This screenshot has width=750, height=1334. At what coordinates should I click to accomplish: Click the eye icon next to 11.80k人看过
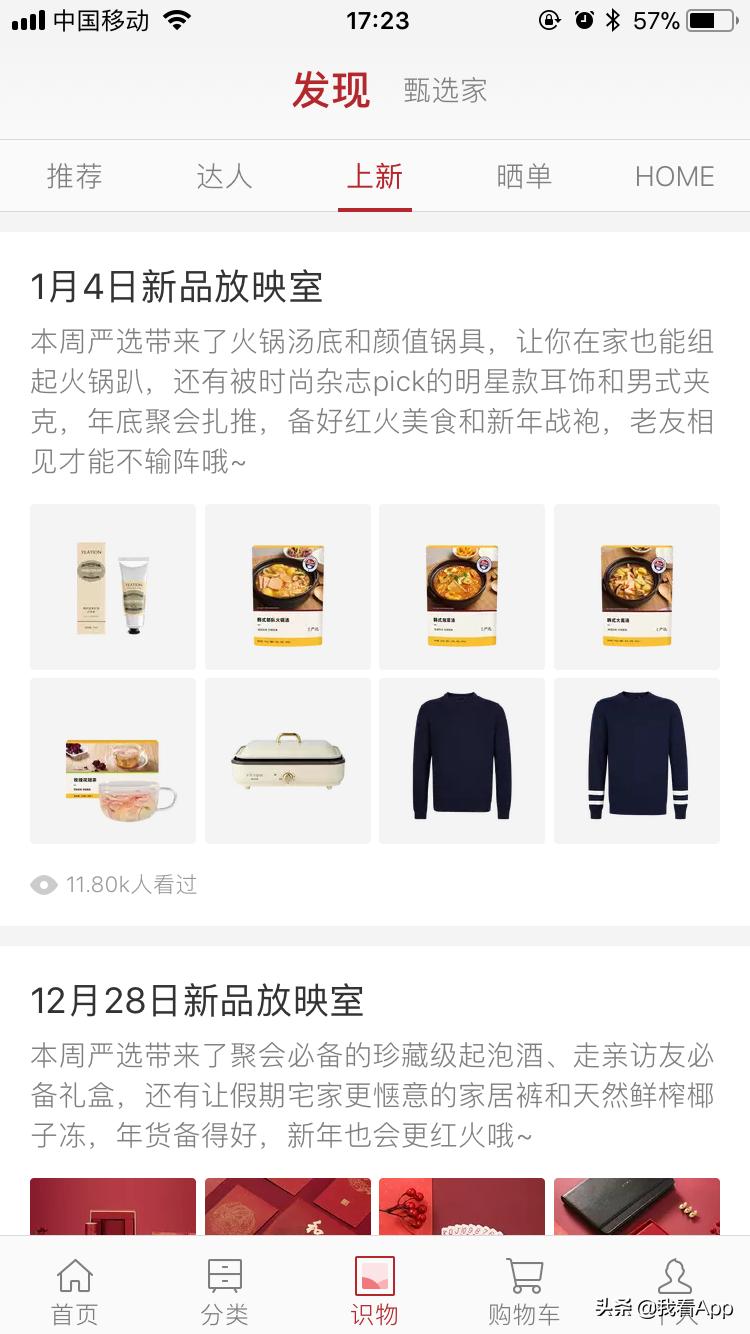point(43,884)
